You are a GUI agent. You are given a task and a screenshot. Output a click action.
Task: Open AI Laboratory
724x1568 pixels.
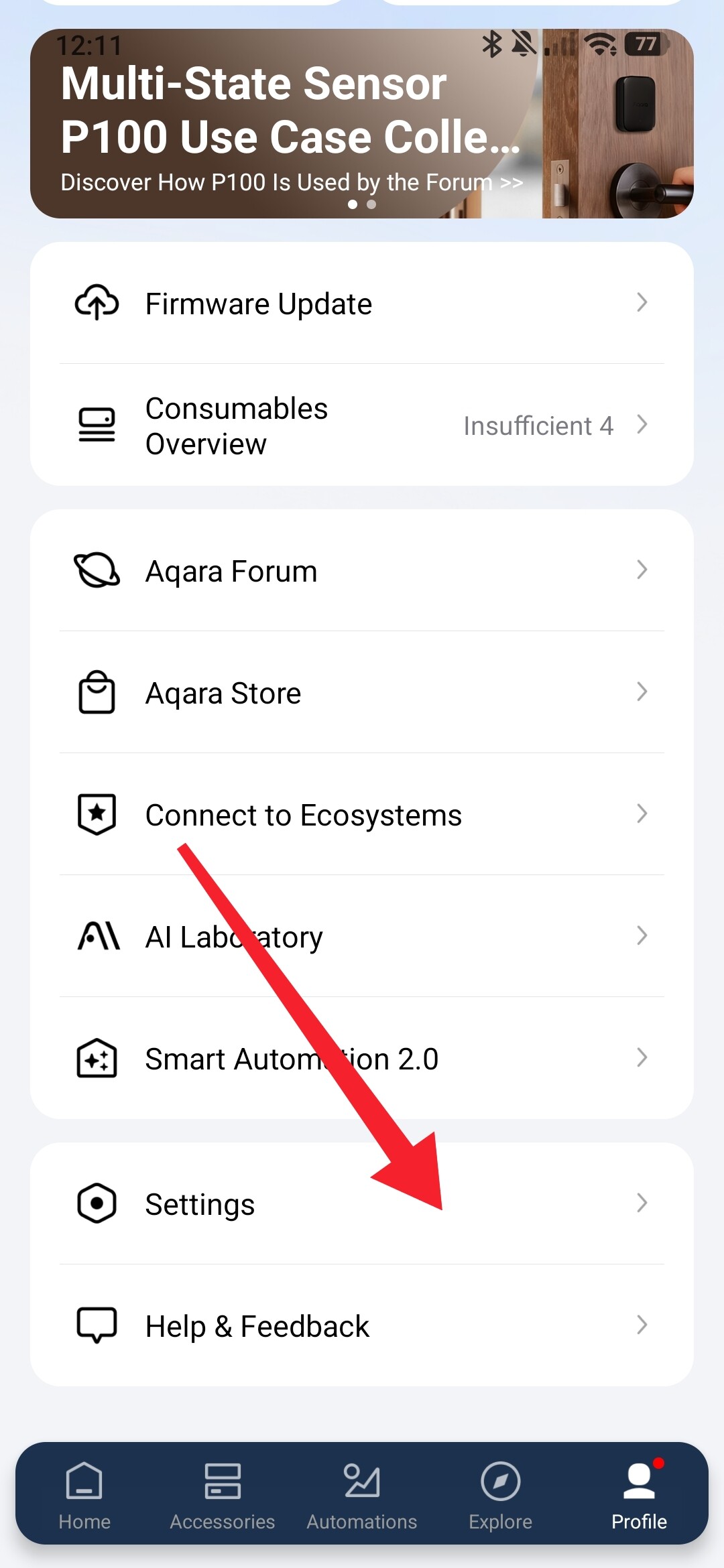(362, 937)
